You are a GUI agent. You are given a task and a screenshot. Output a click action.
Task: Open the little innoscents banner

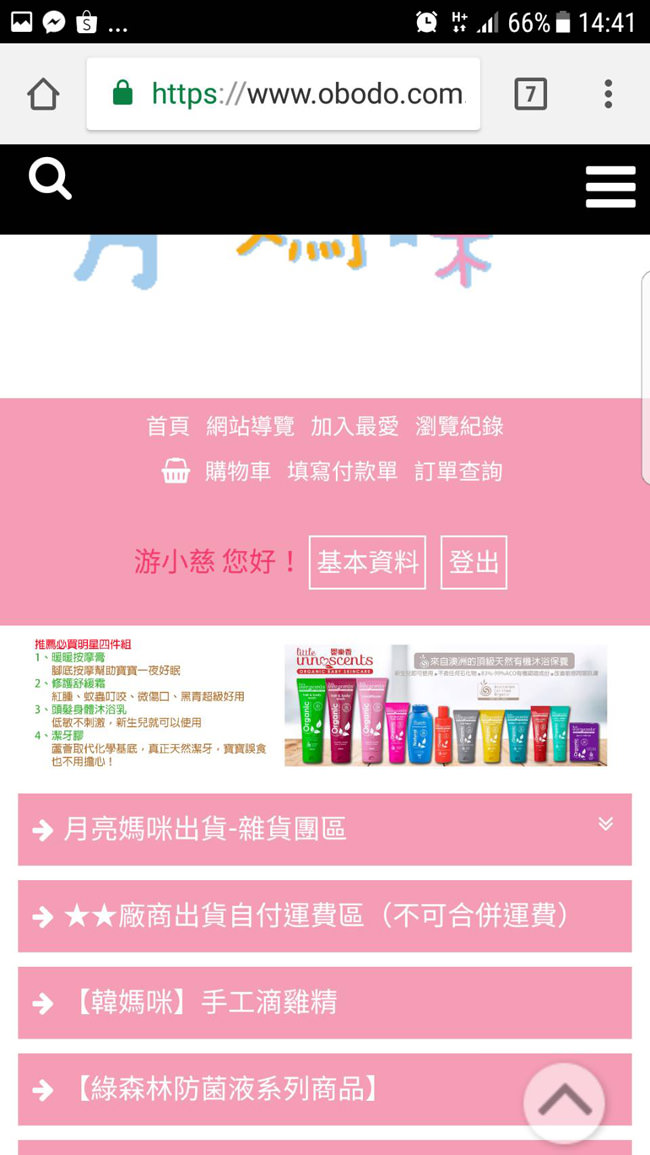(445, 706)
